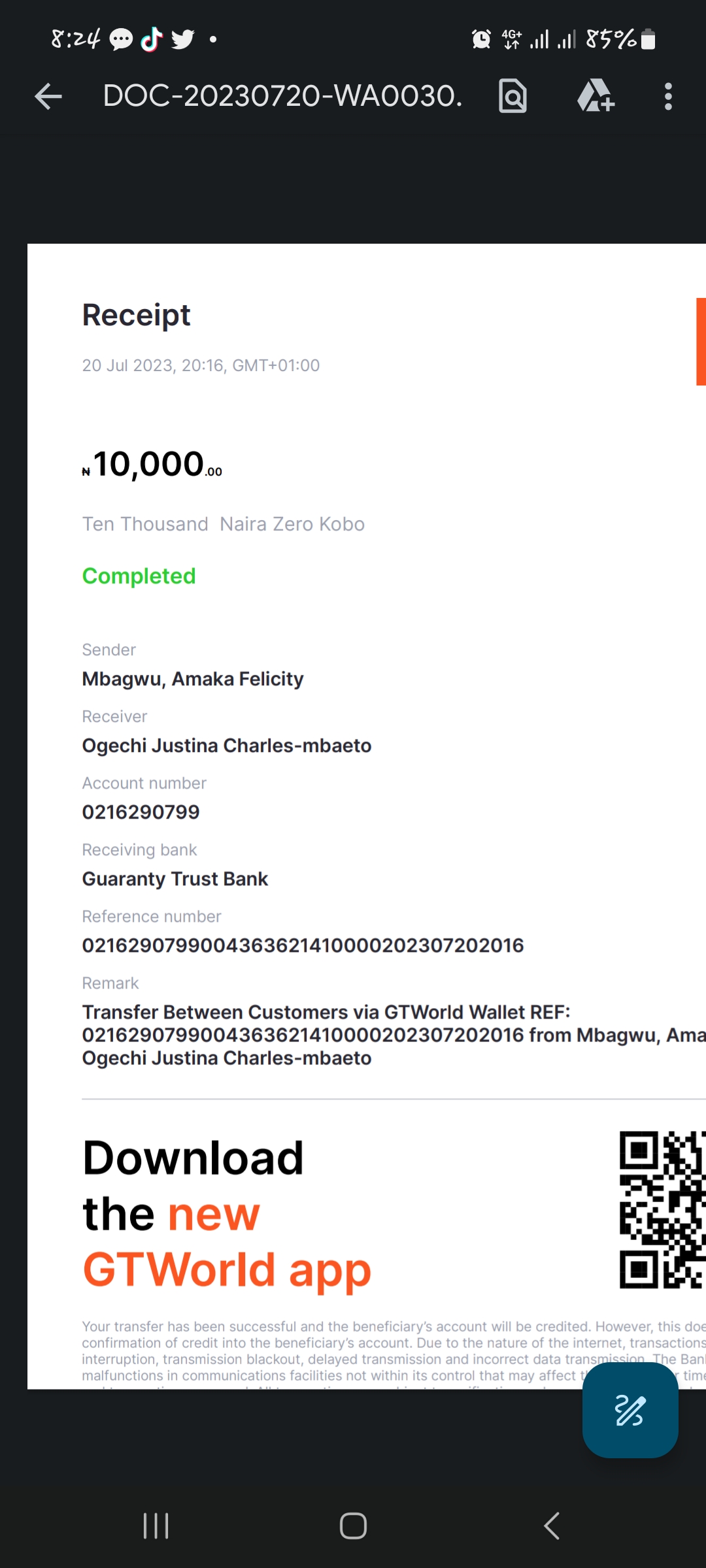Open the find-in-document search icon
Screen dimensions: 706x1568
pos(513,96)
